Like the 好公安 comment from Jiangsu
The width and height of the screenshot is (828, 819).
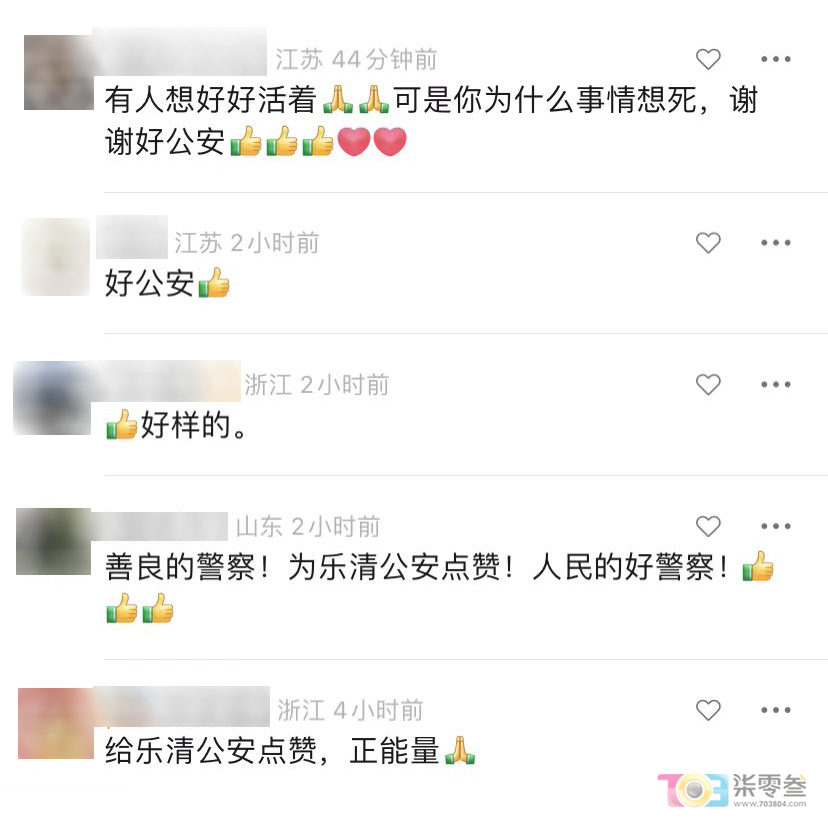[708, 242]
